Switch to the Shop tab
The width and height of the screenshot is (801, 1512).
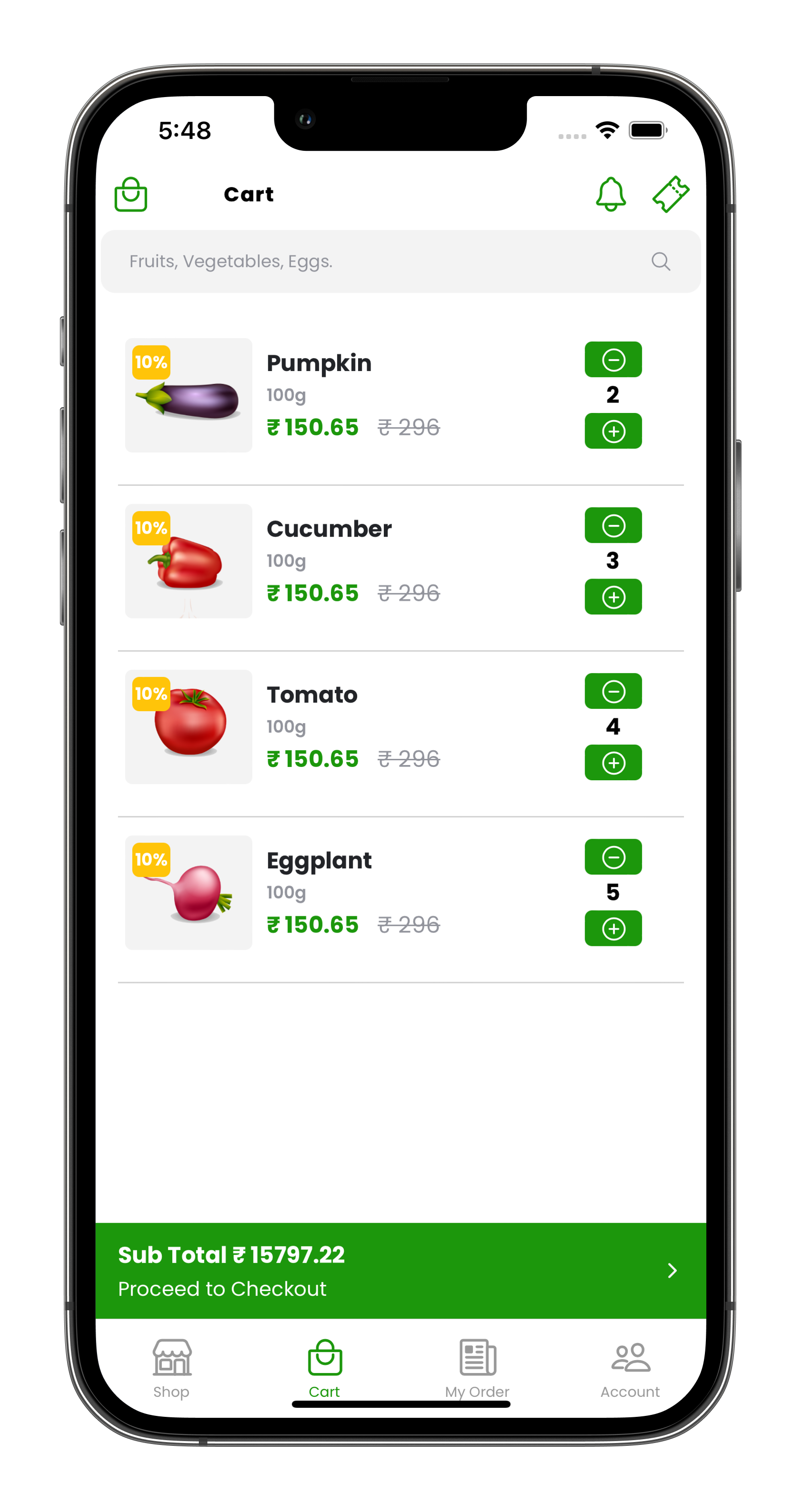tap(171, 1369)
